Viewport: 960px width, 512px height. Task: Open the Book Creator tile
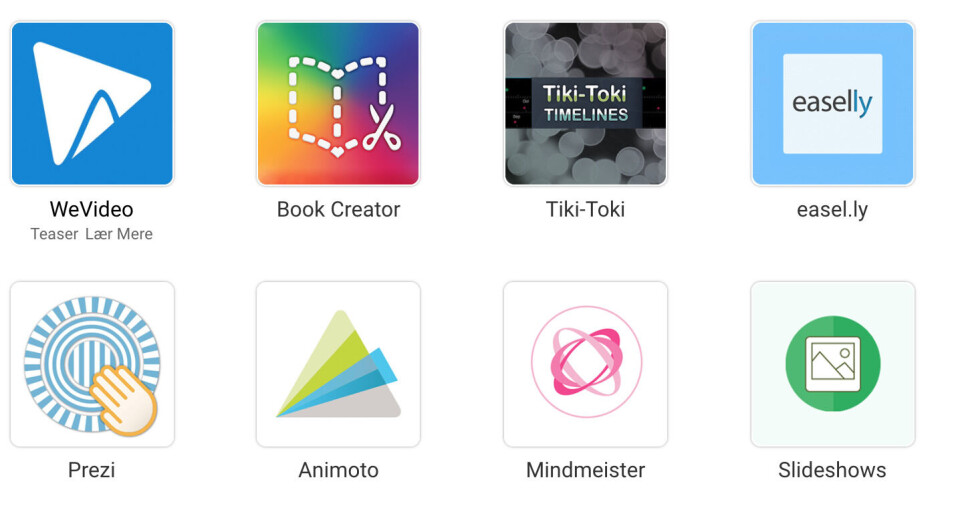tap(338, 104)
